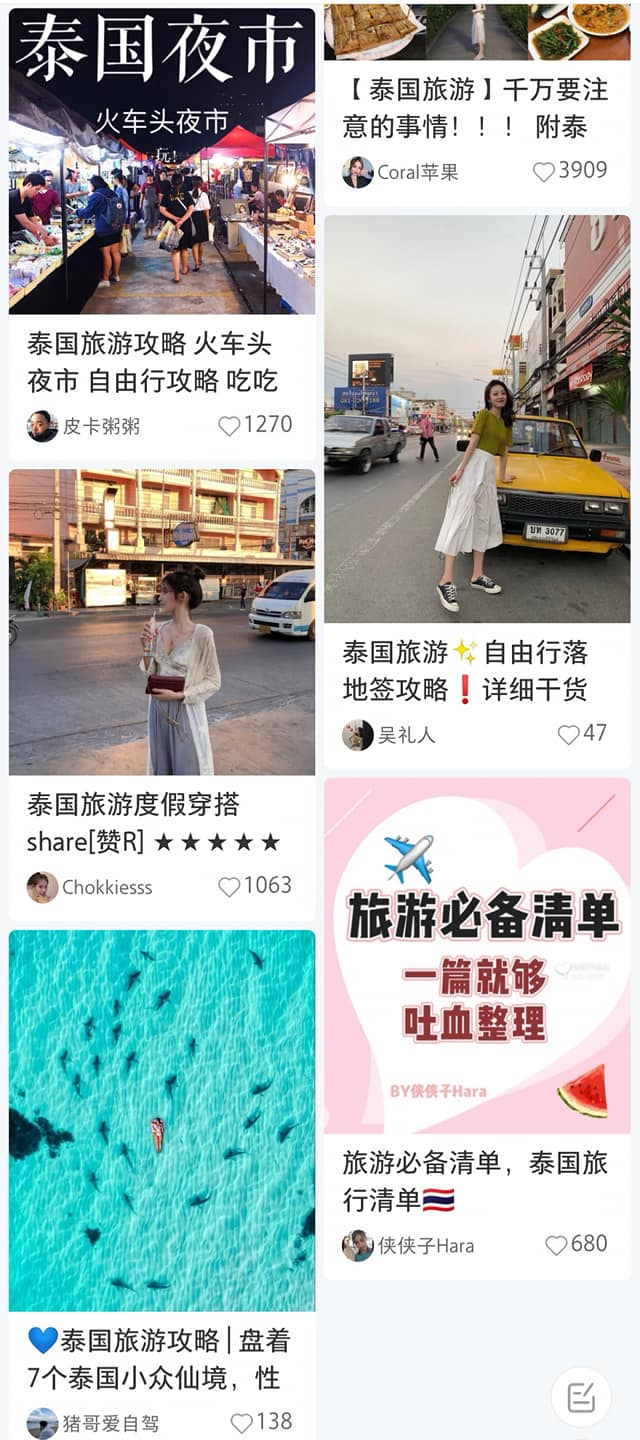Screen dimensions: 640x1440
Task: Like the post by Coral苹果
Action: (x=544, y=172)
